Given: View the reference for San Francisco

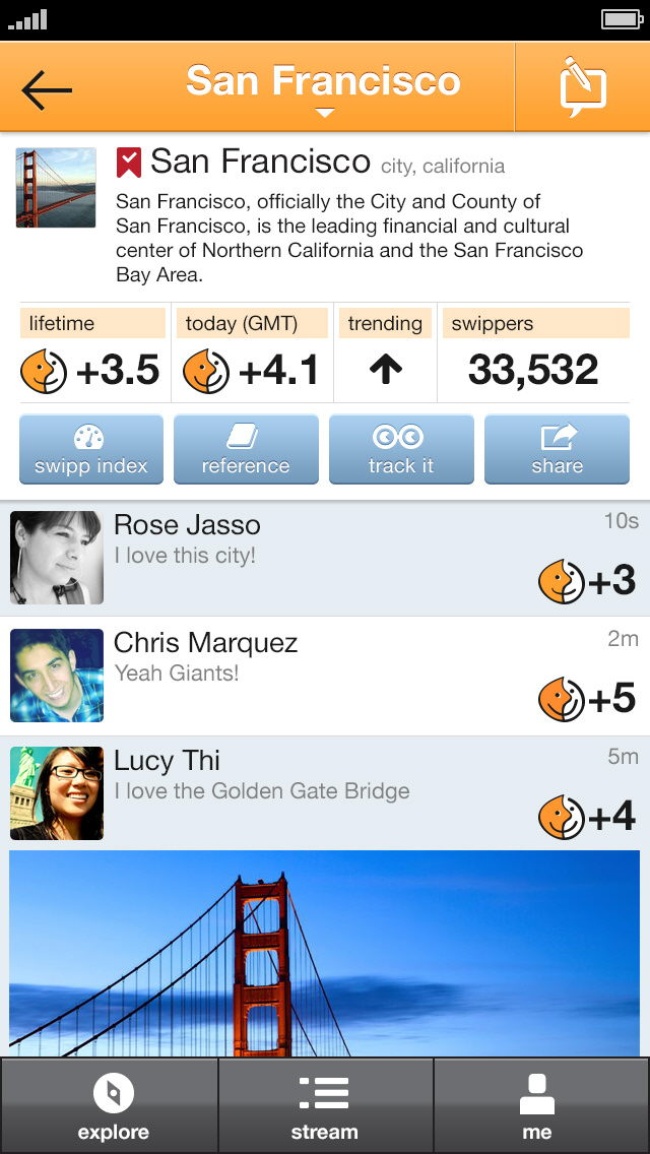Looking at the screenshot, I should pos(246,450).
